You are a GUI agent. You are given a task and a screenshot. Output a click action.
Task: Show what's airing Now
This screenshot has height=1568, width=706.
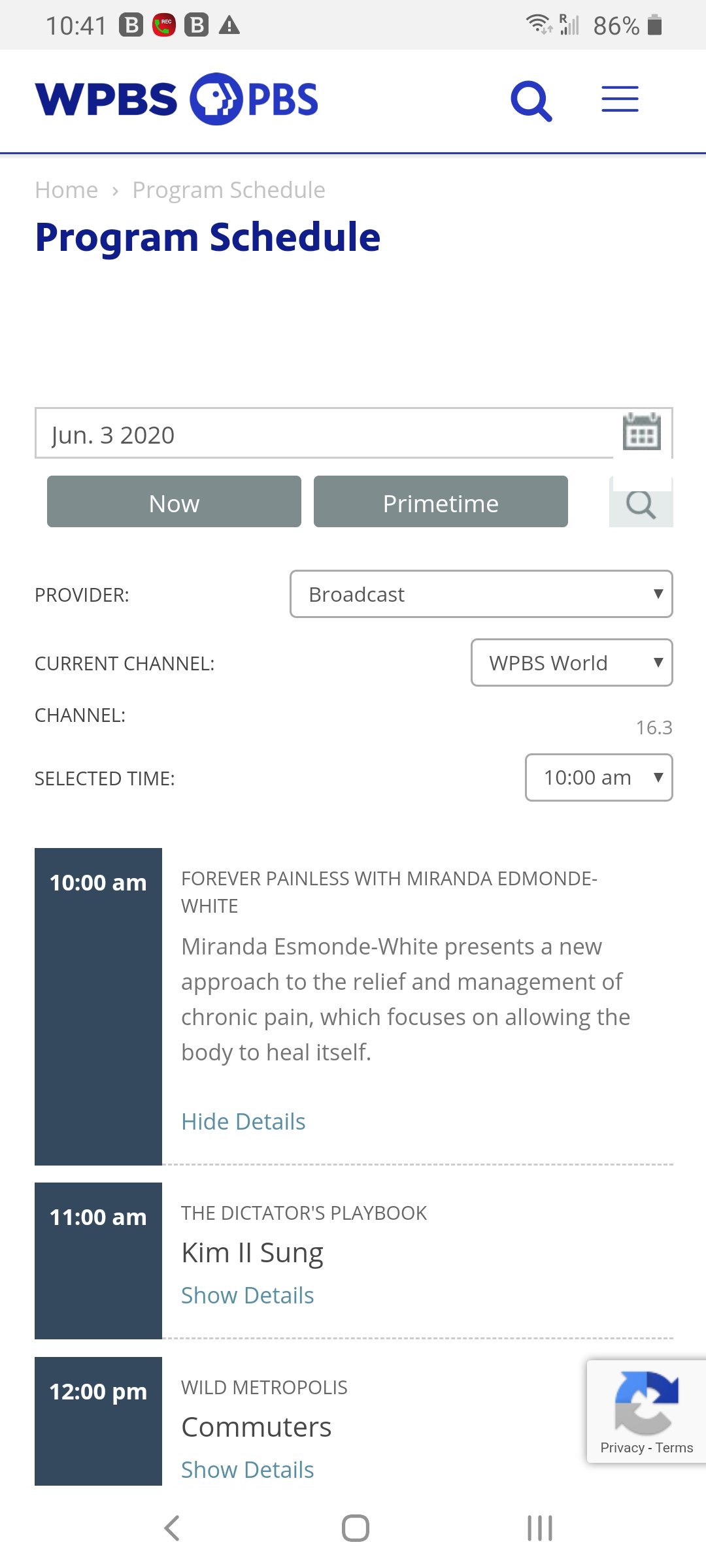click(174, 502)
